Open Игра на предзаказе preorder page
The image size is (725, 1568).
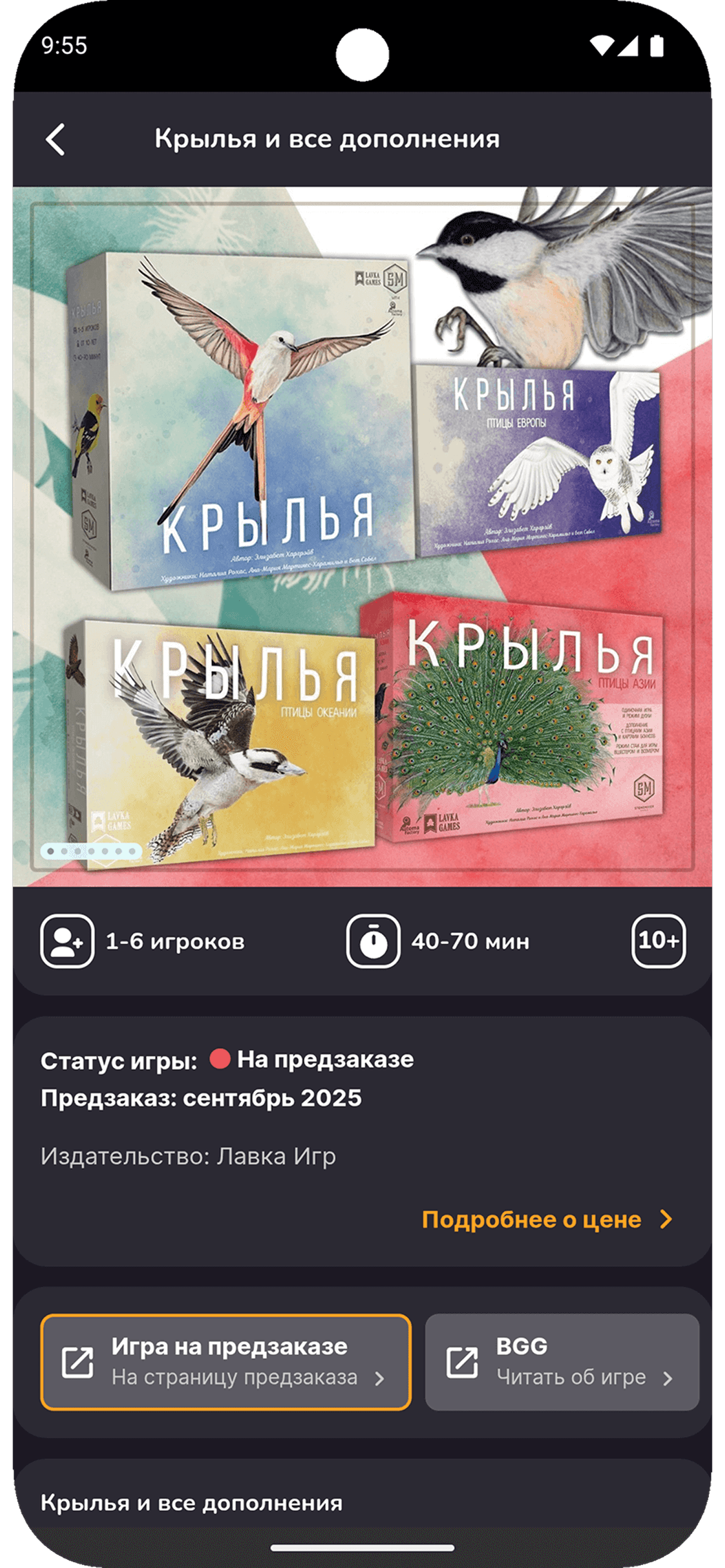point(226,1361)
